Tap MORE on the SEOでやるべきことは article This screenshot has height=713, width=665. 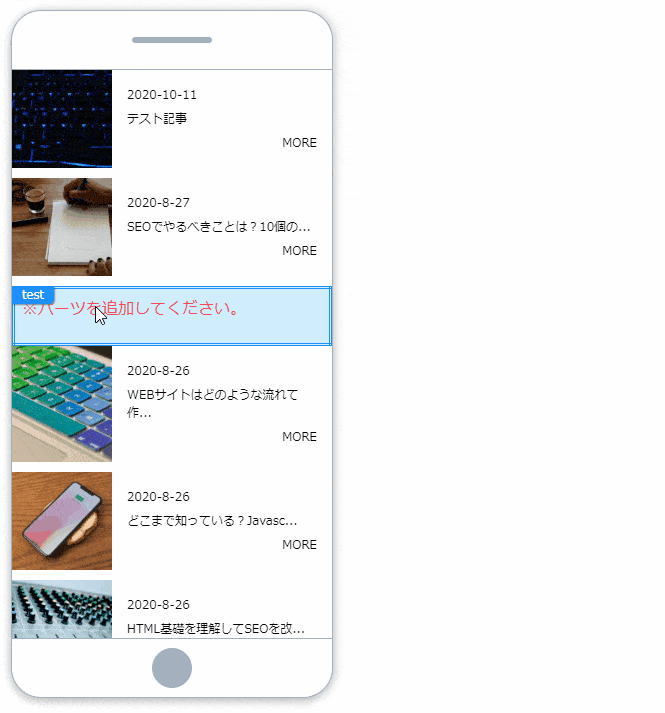pyautogui.click(x=299, y=251)
